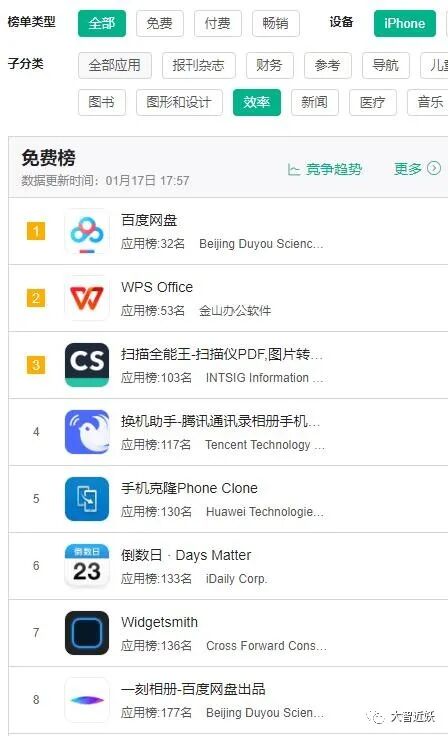Filter by 报刊杂志 subcategory
Viewport: 448px width, 736px height.
(199, 65)
